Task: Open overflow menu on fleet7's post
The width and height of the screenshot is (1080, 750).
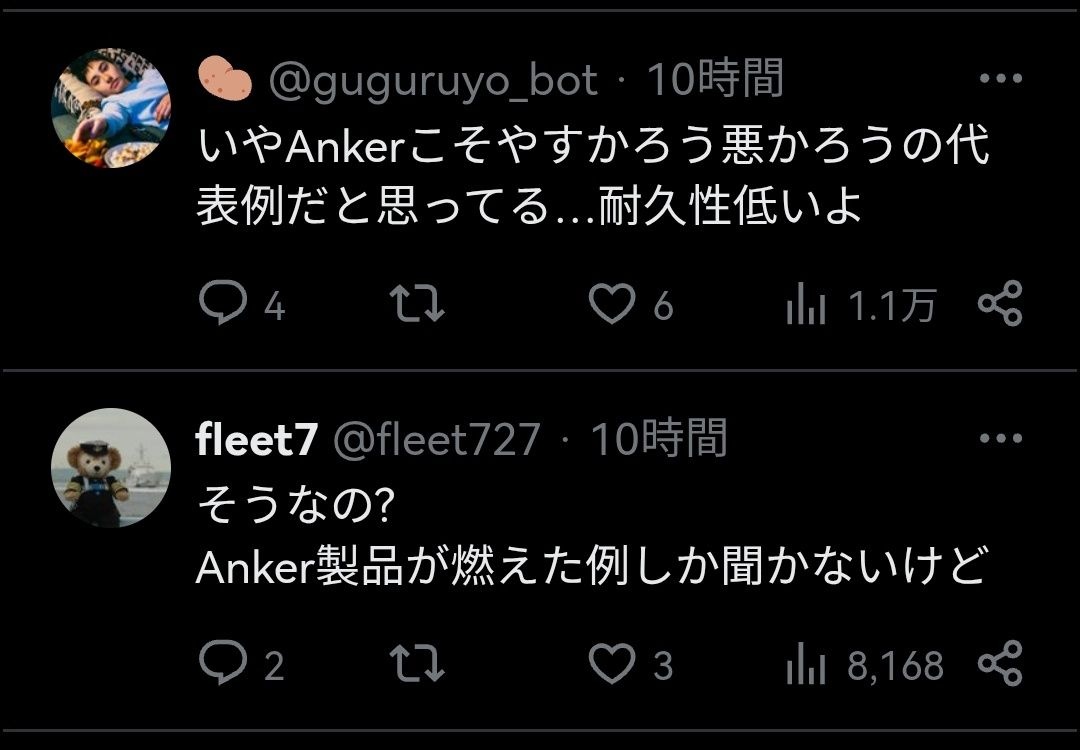Action: pyautogui.click(x=999, y=439)
